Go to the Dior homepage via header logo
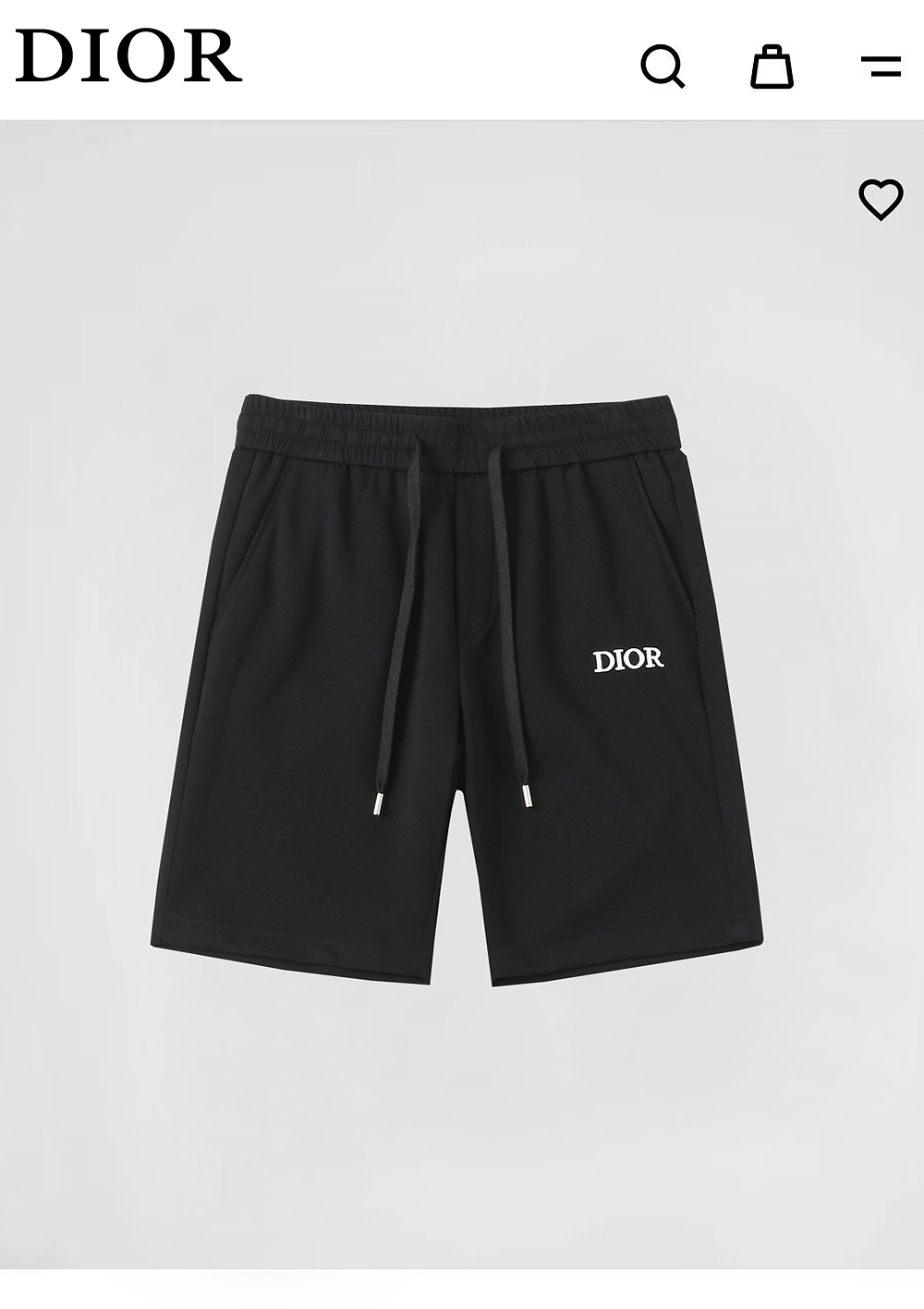Viewport: 924px width, 1309px height. (128, 56)
